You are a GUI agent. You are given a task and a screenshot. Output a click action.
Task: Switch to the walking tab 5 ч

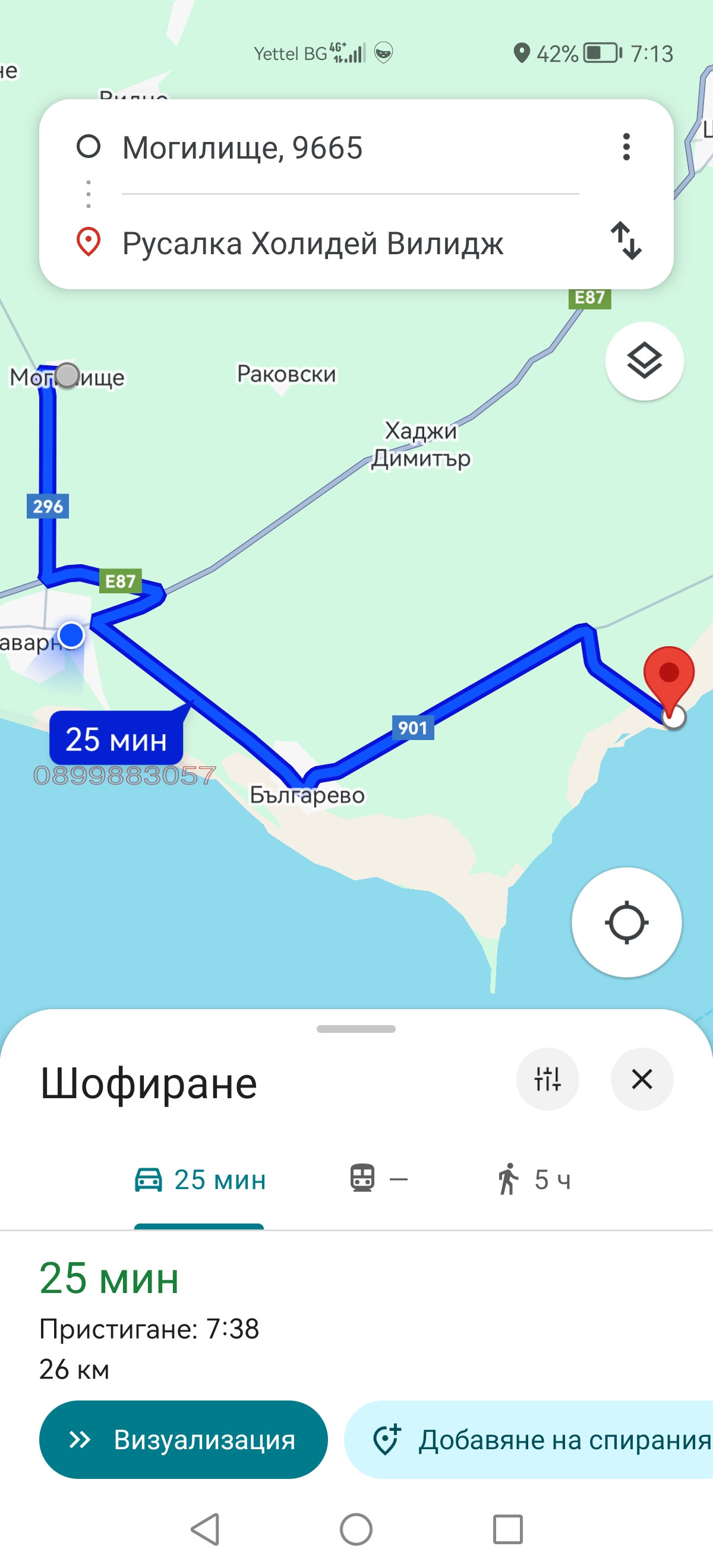(x=534, y=1180)
